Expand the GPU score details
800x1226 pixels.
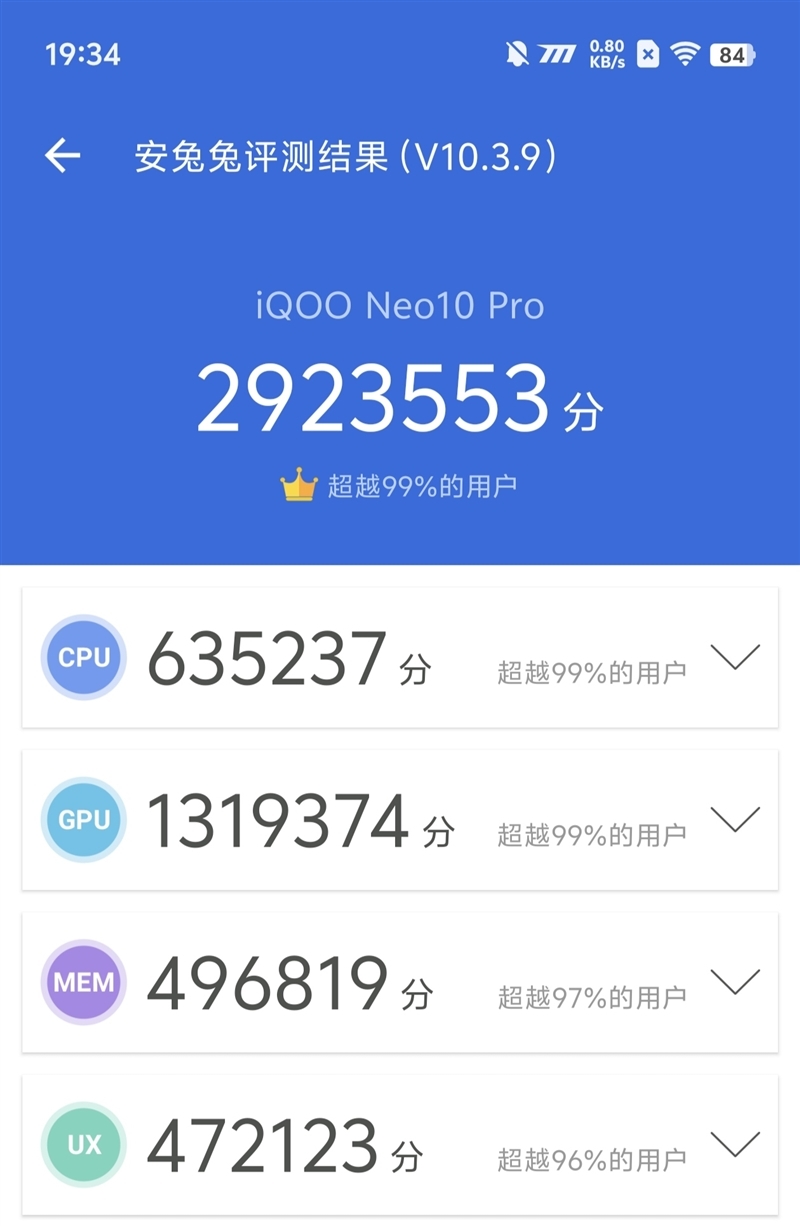pos(738,820)
